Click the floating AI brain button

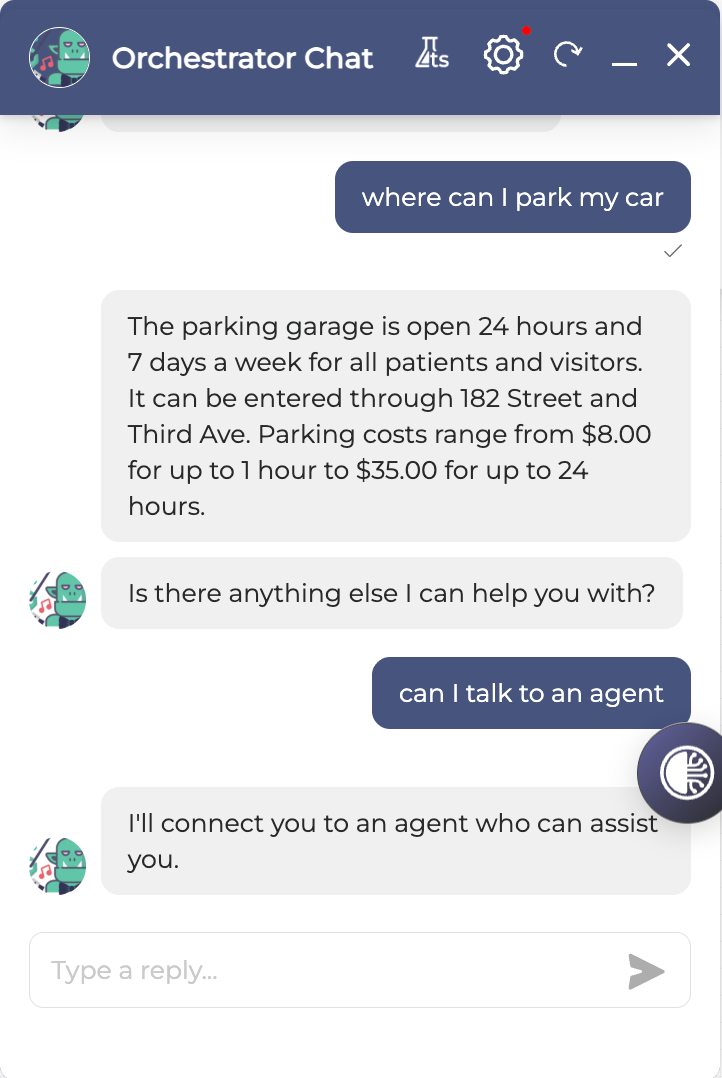tap(685, 771)
